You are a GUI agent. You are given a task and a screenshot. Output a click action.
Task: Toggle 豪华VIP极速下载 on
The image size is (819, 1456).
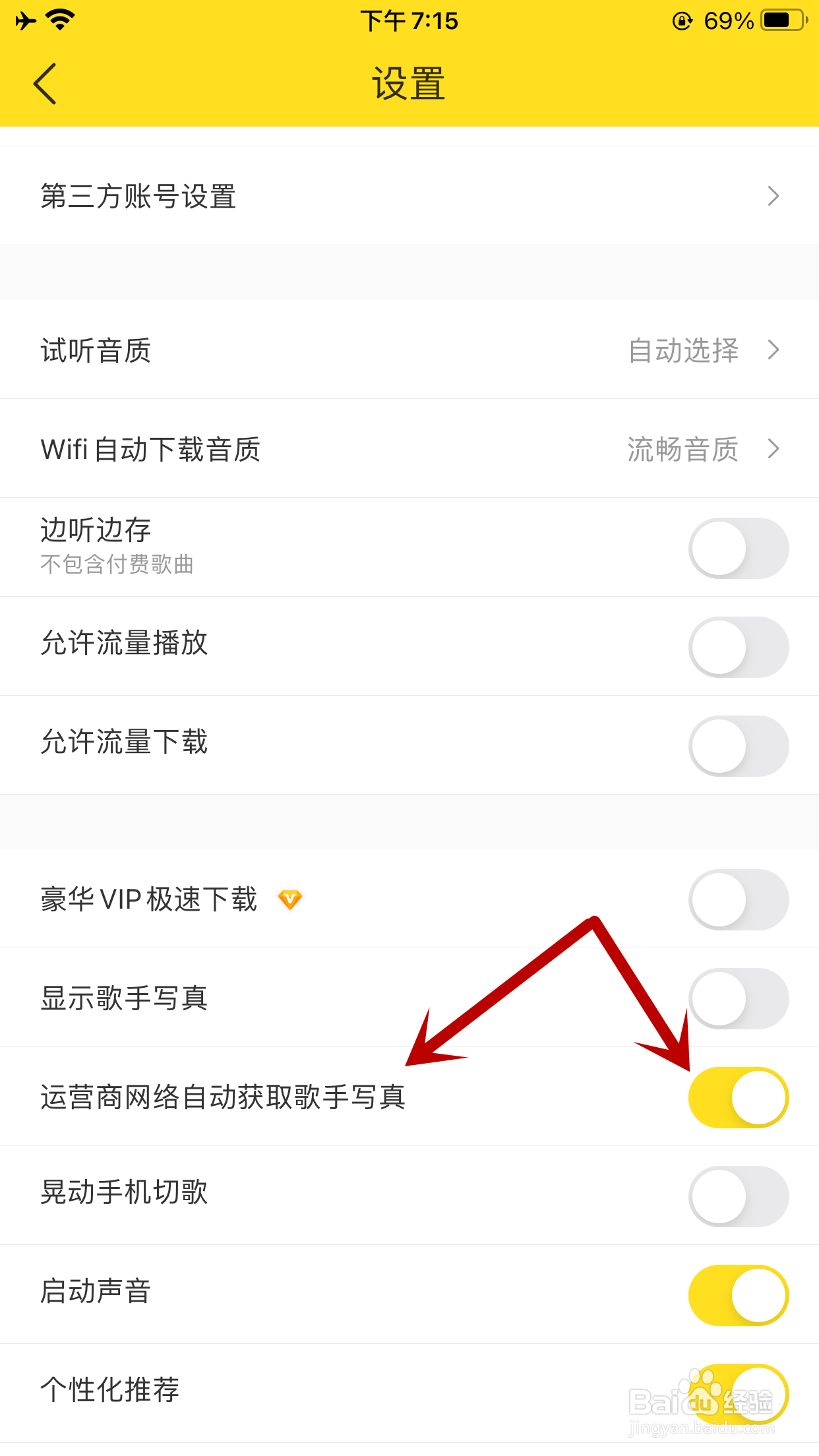(739, 899)
